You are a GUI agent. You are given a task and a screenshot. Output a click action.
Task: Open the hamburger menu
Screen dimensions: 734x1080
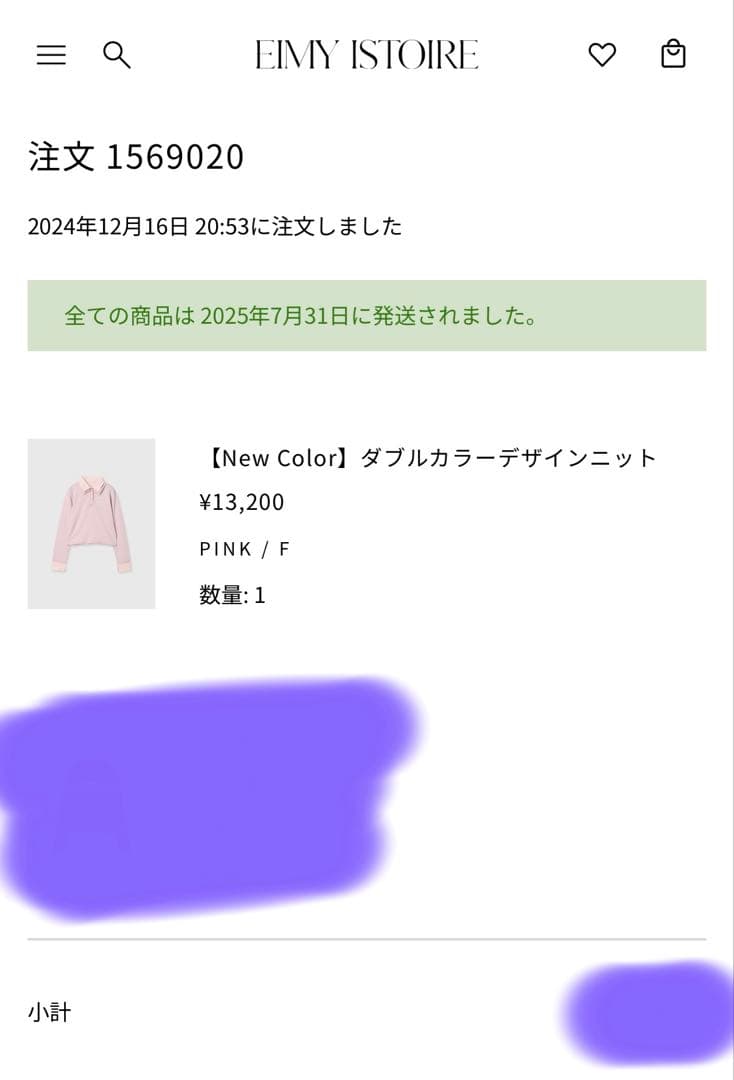[51, 55]
